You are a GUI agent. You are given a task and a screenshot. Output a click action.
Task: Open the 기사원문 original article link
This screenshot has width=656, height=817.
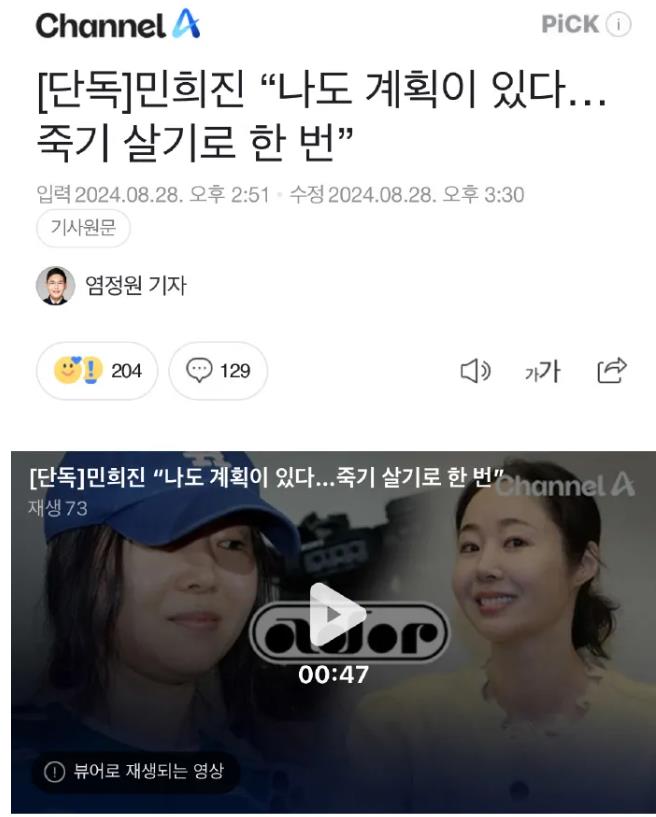click(x=83, y=228)
